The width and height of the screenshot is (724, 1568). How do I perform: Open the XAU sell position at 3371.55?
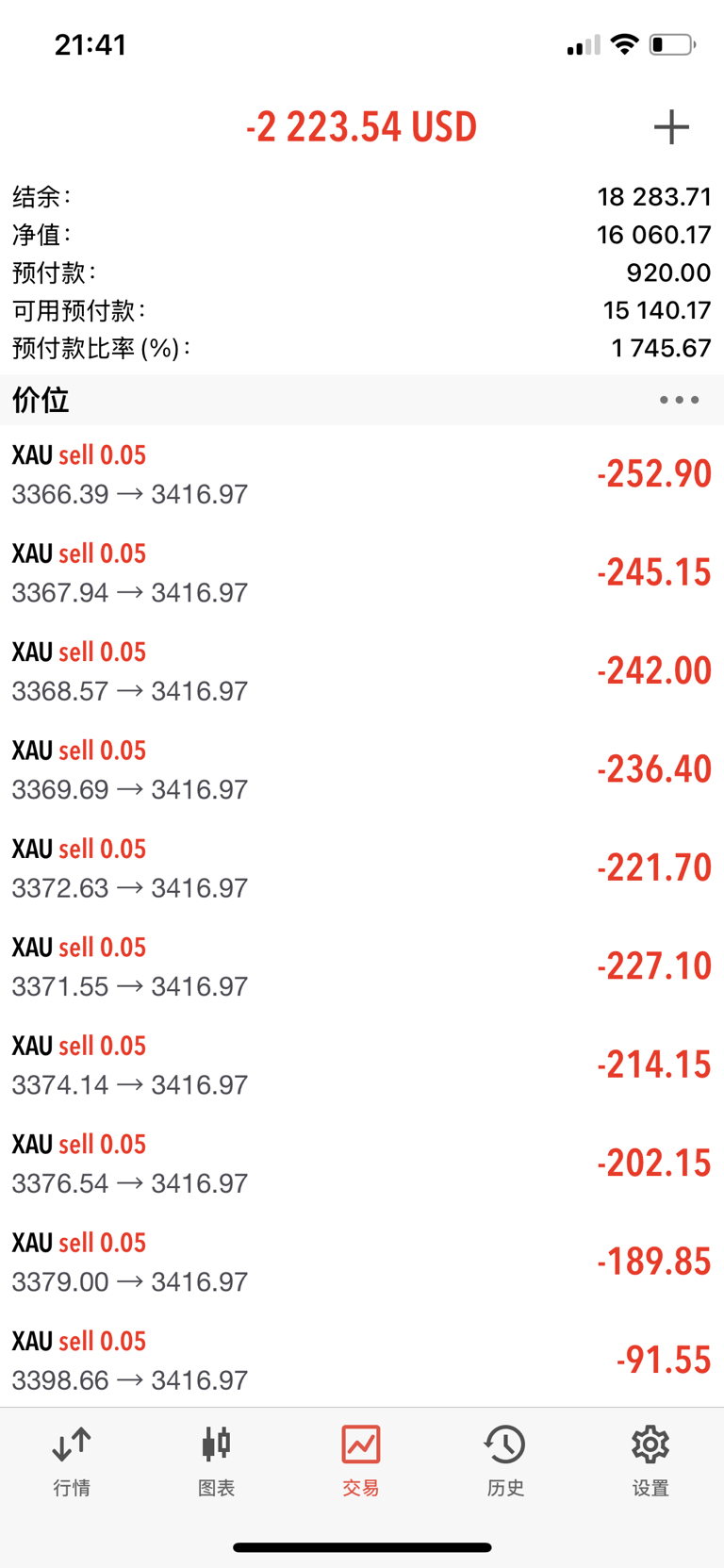(x=362, y=966)
